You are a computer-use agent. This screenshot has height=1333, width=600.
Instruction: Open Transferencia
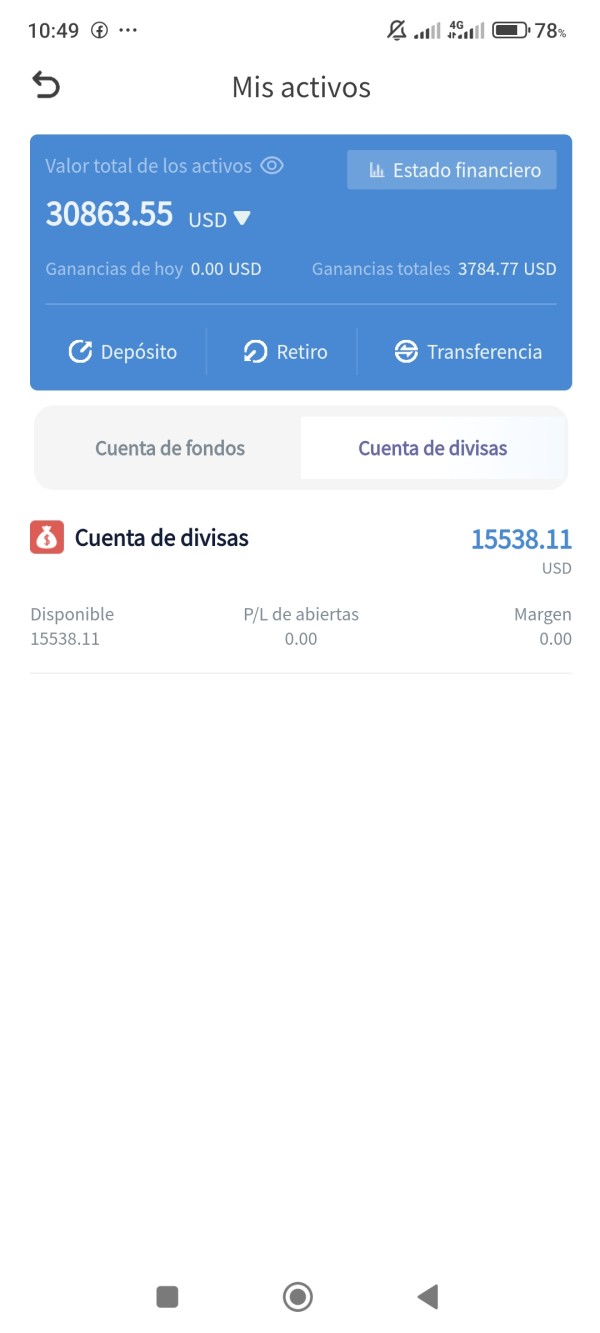point(468,352)
